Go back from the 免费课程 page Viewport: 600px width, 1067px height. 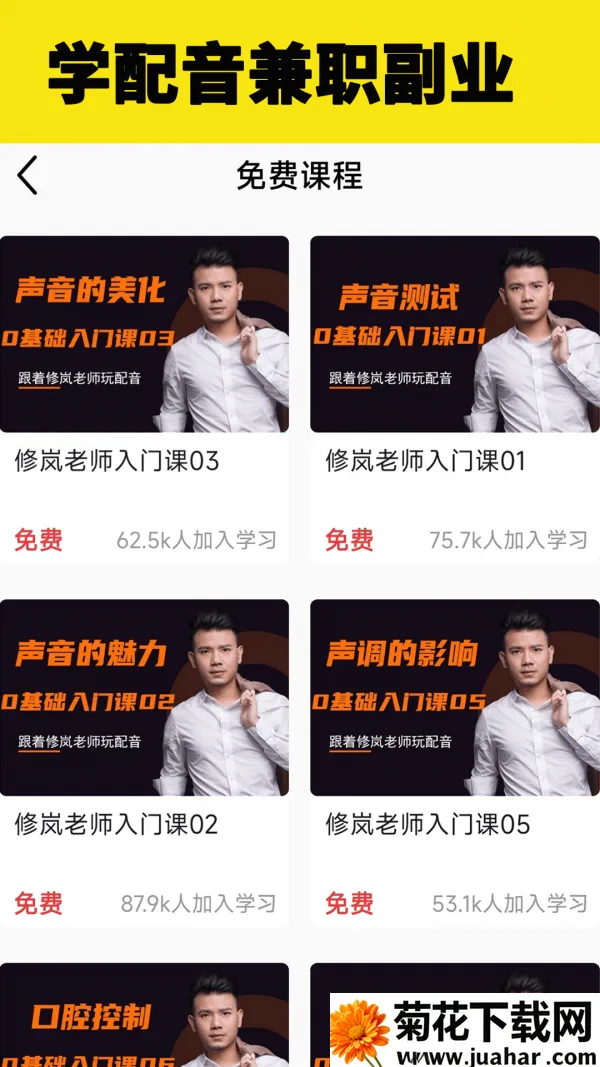pyautogui.click(x=28, y=176)
